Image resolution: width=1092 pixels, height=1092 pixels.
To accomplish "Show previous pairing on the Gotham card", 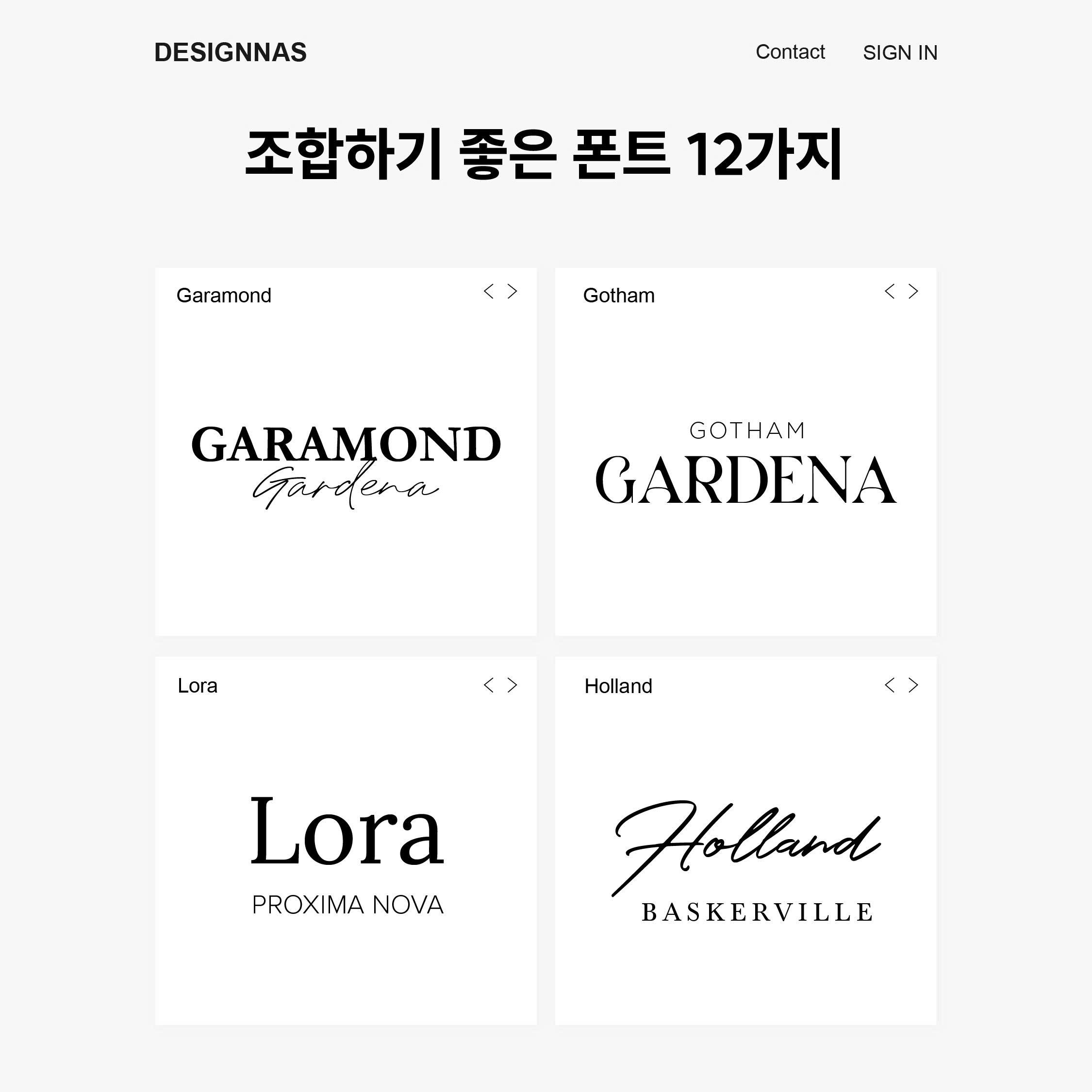I will pos(889,291).
